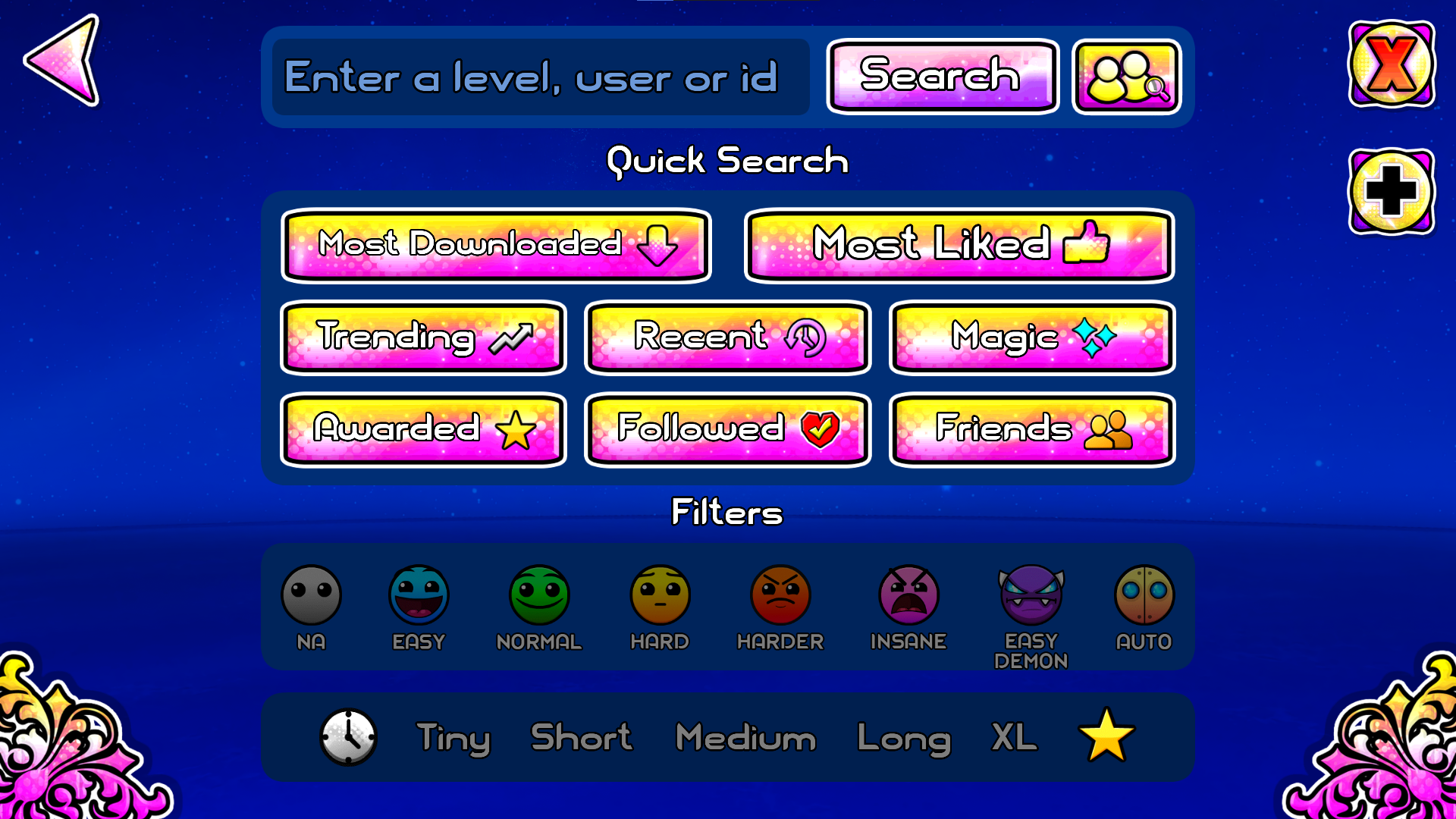The image size is (1456, 819).
Task: Show Recent levels
Action: coord(728,337)
